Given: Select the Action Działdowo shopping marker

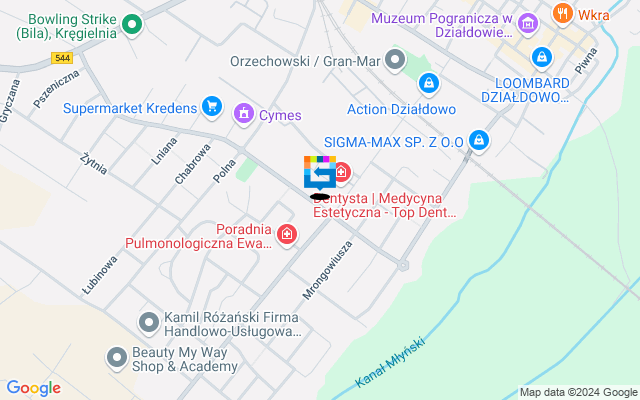Looking at the screenshot, I should click(429, 84).
